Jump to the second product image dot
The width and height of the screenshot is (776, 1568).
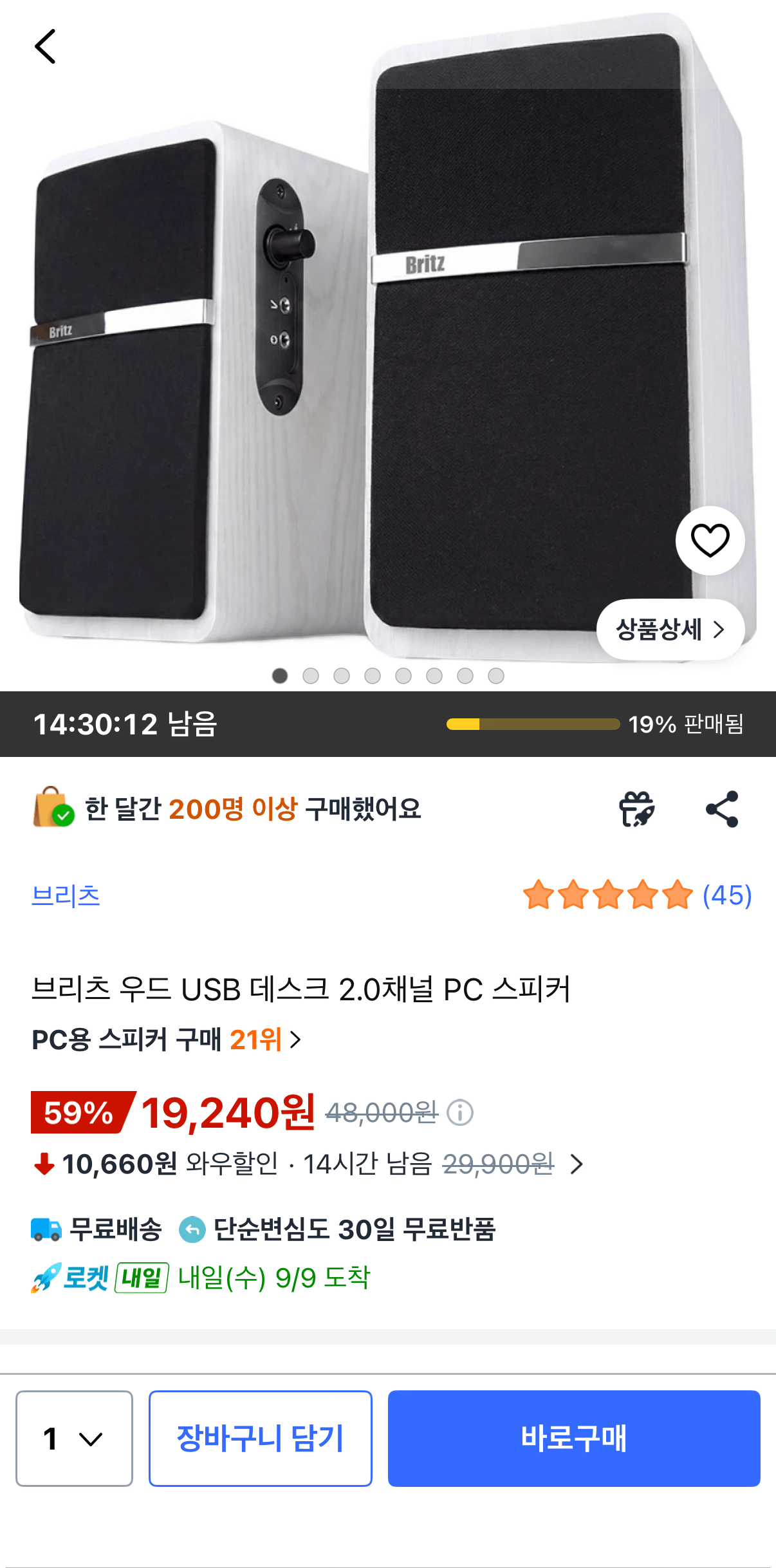click(x=311, y=676)
